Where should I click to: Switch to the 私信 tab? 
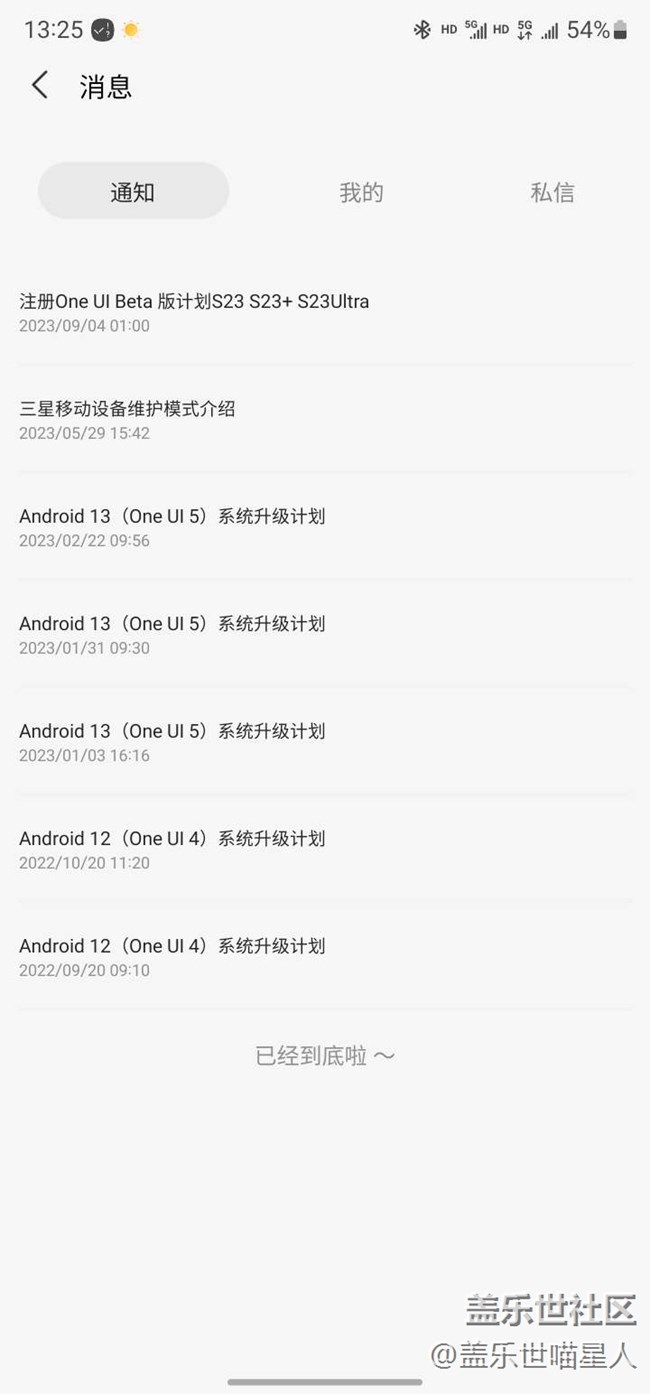point(552,192)
